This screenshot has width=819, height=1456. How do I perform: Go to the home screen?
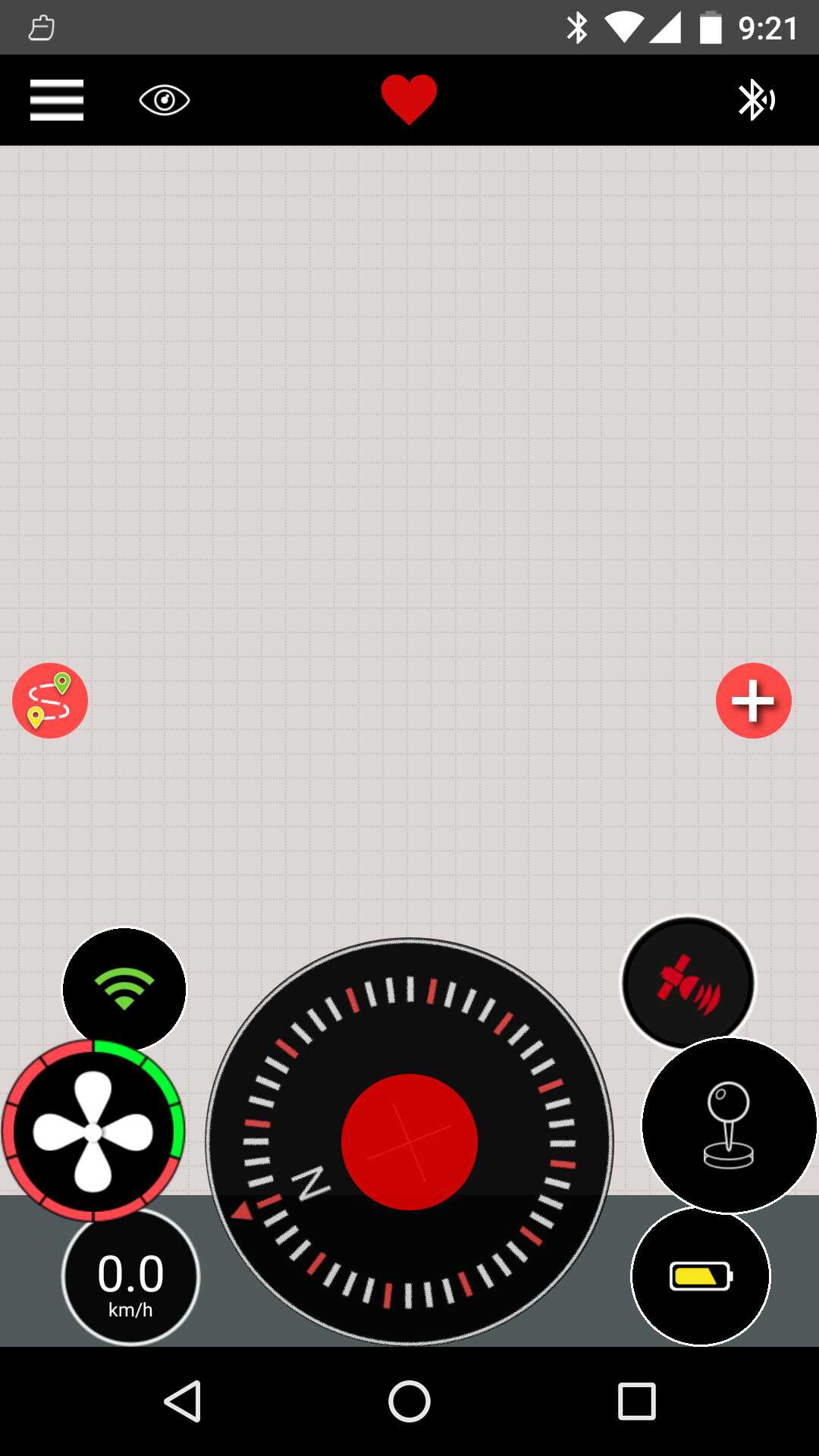coord(409,1401)
